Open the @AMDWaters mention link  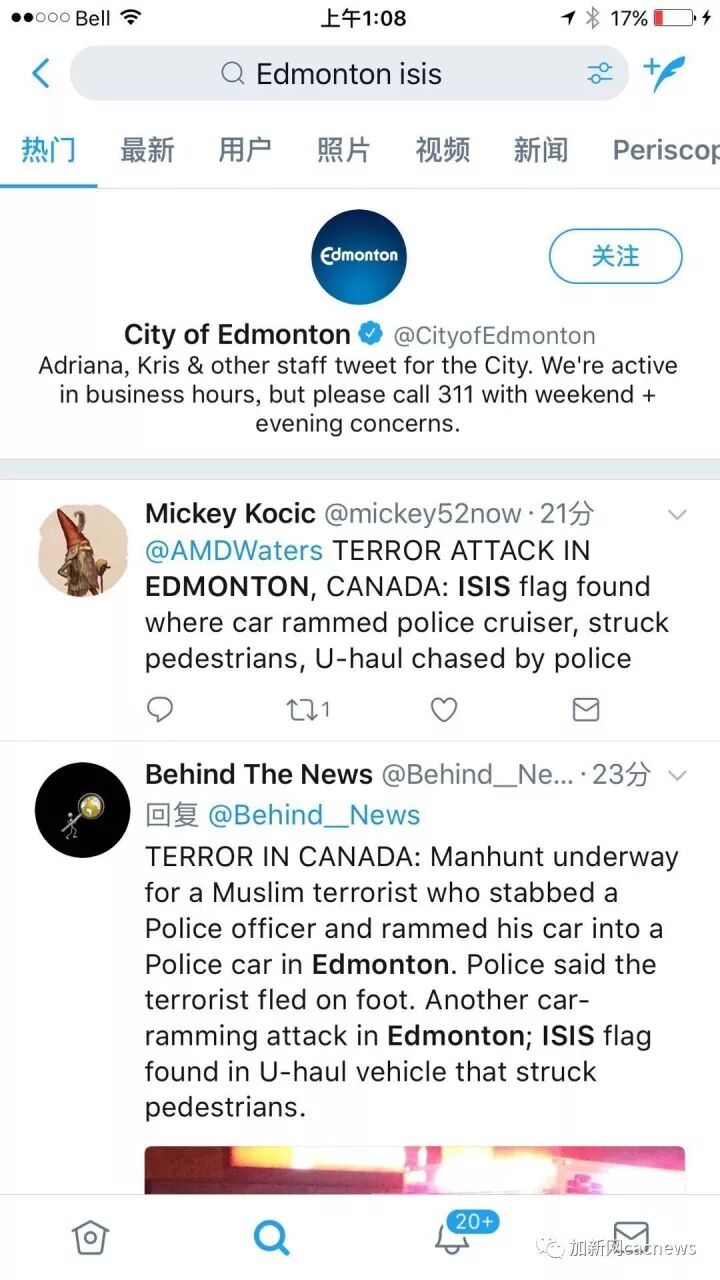pyautogui.click(x=234, y=550)
